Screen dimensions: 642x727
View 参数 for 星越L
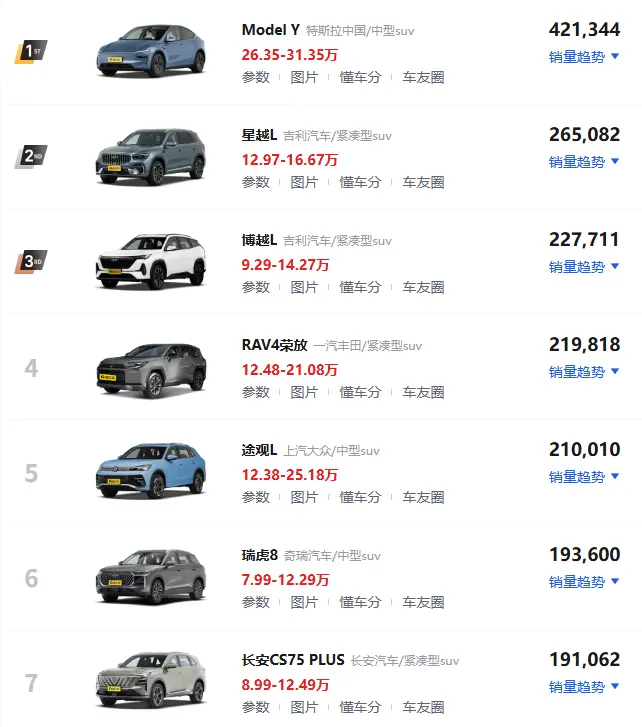256,182
